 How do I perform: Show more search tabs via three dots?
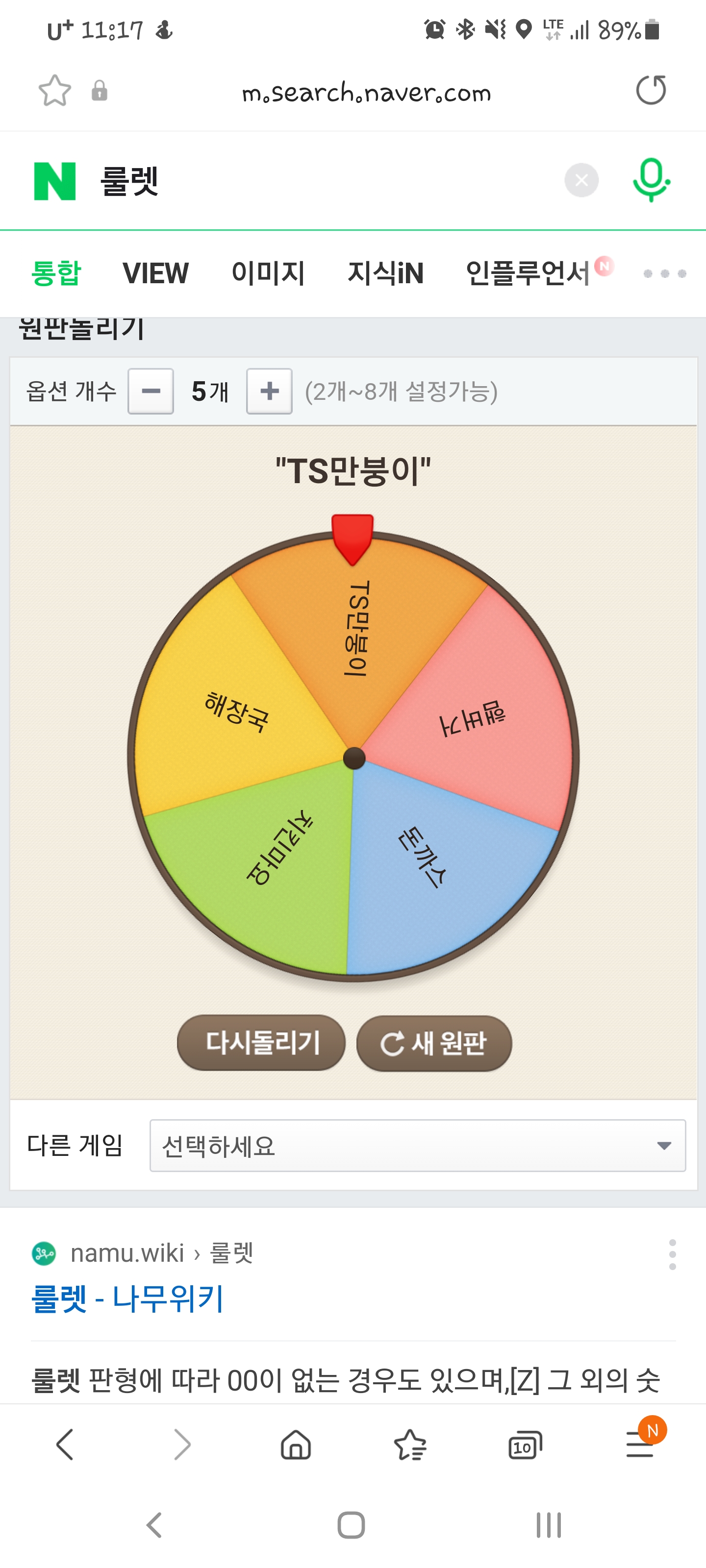[x=665, y=274]
